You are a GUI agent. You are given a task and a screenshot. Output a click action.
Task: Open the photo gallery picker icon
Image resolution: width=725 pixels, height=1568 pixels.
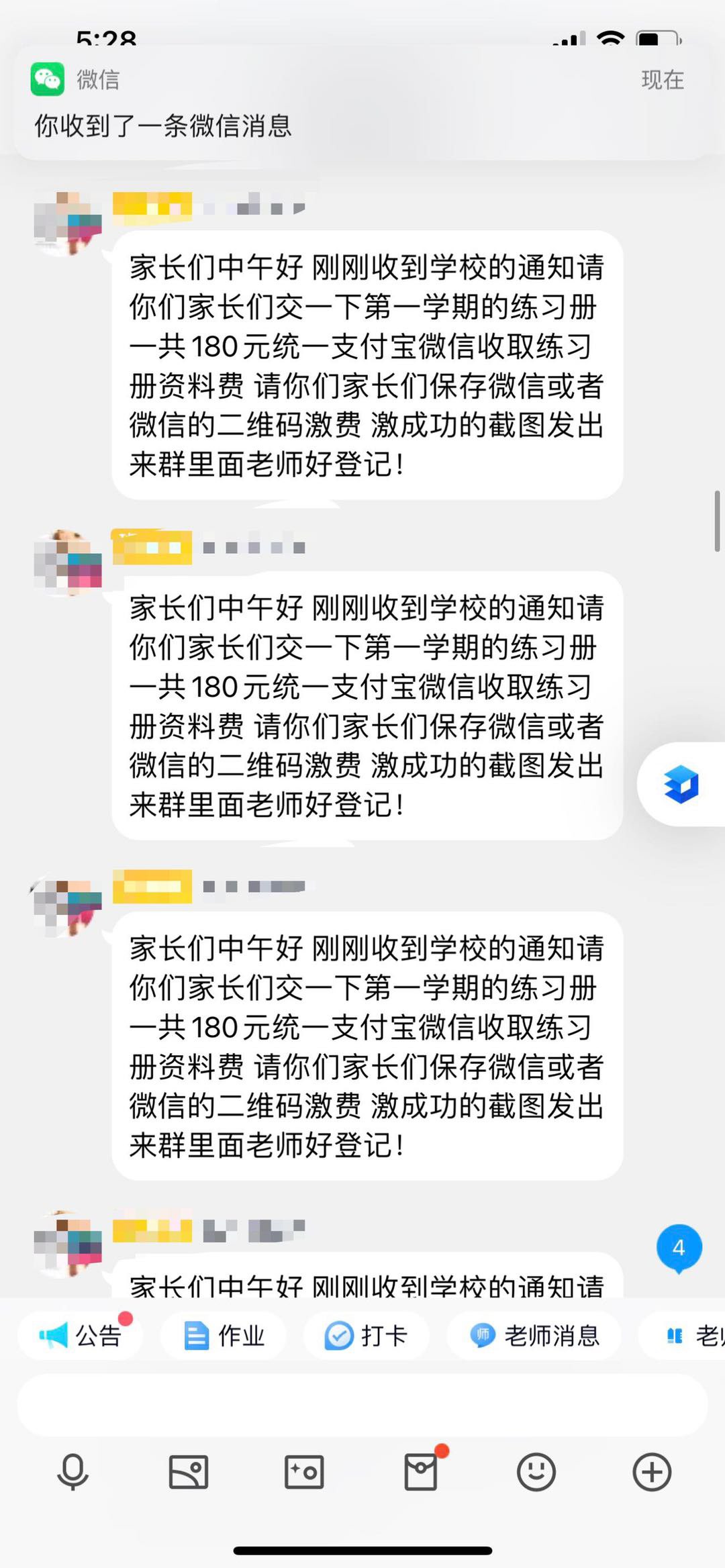(x=189, y=1472)
